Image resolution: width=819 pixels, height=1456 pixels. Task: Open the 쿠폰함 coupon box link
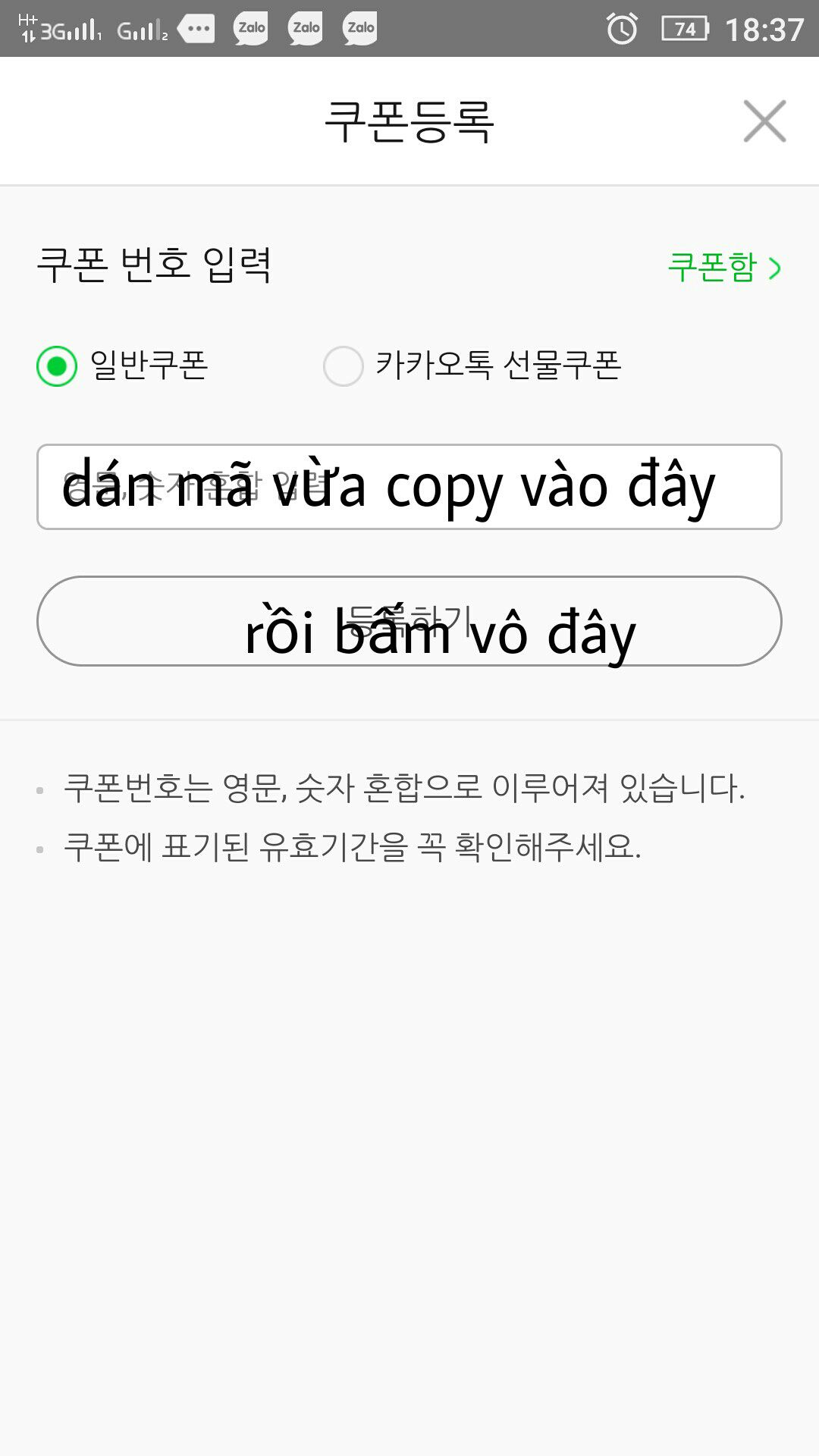coord(724,267)
